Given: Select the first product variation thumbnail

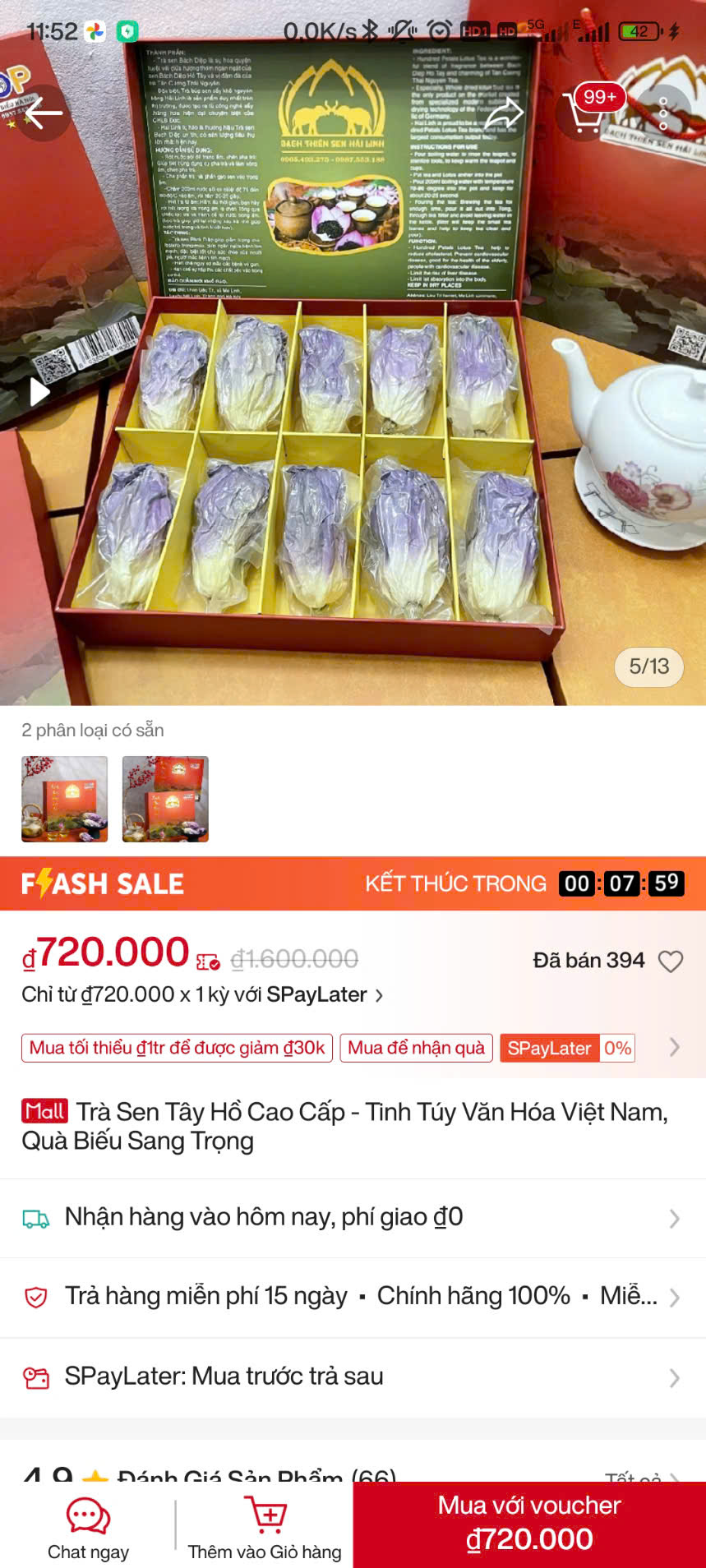Looking at the screenshot, I should click(x=65, y=799).
